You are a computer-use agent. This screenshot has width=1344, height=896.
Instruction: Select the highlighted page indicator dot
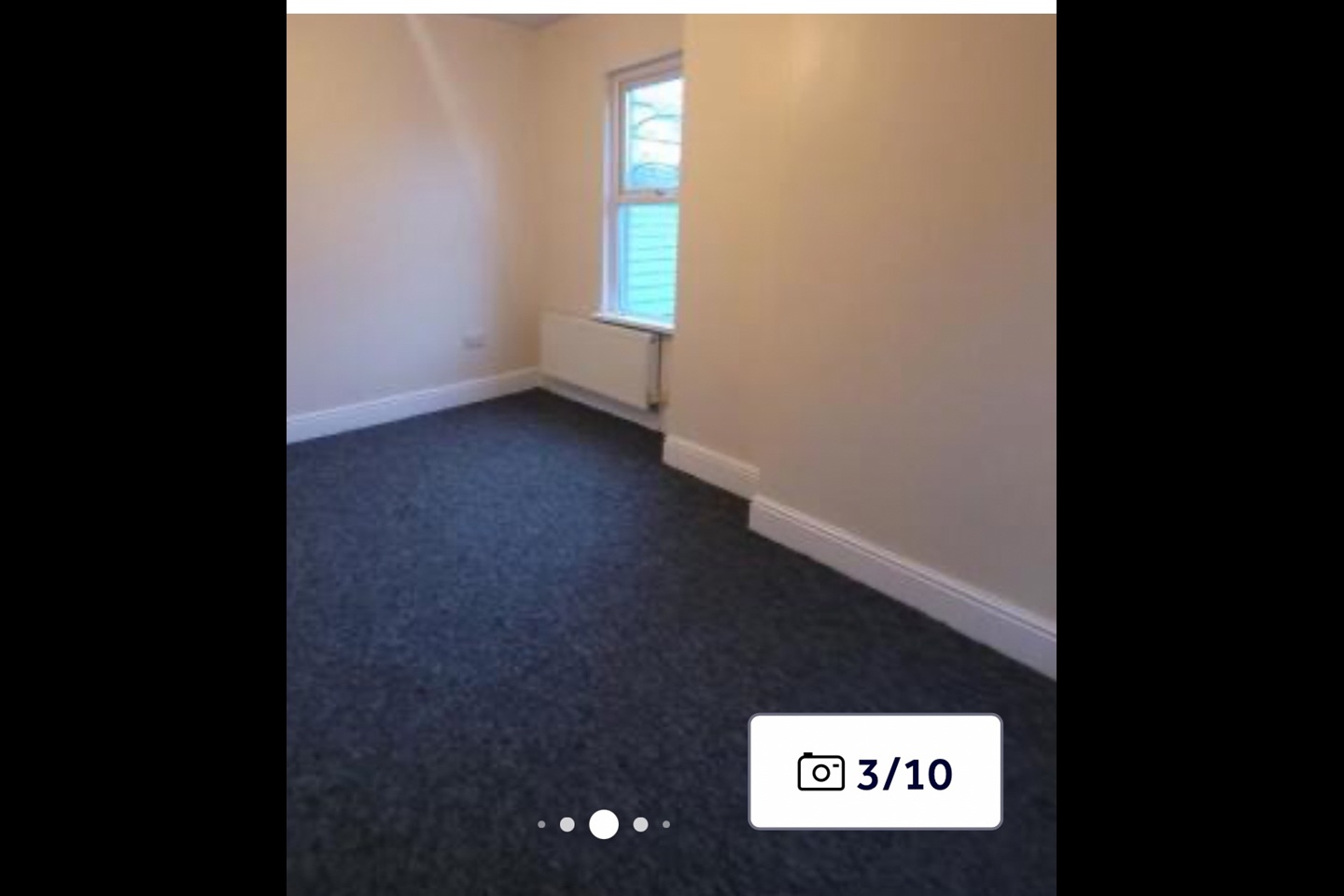click(x=604, y=824)
